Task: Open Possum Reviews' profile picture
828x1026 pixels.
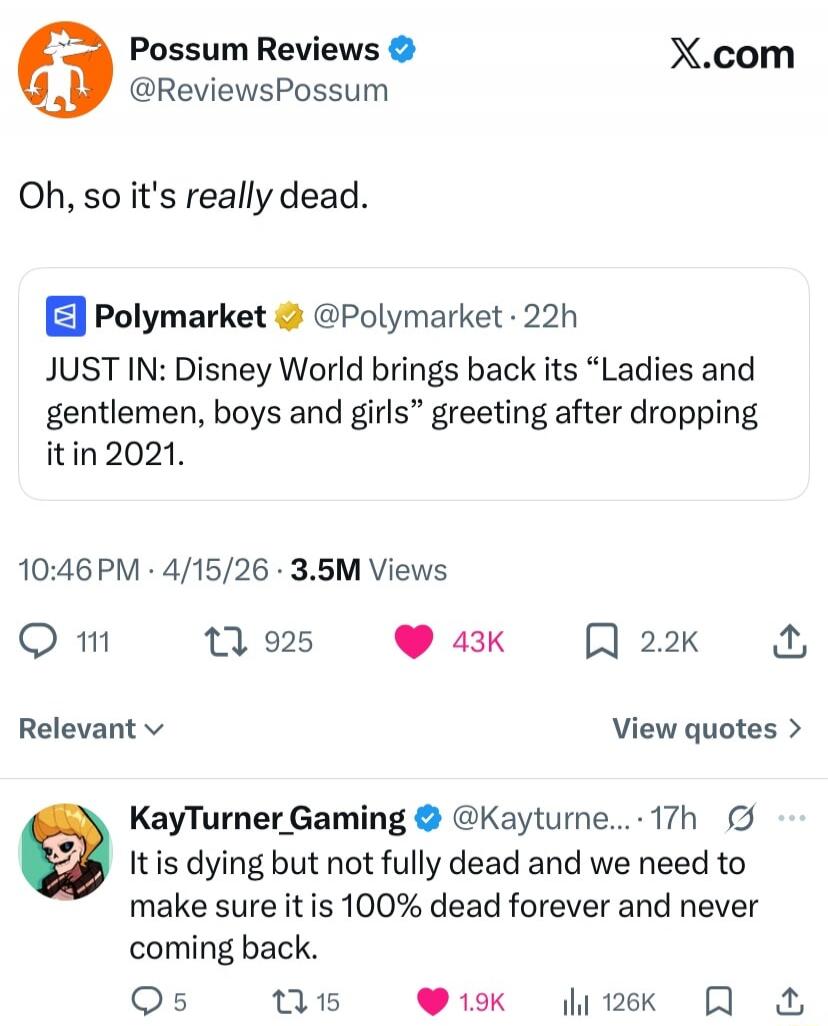Action: 64,67
